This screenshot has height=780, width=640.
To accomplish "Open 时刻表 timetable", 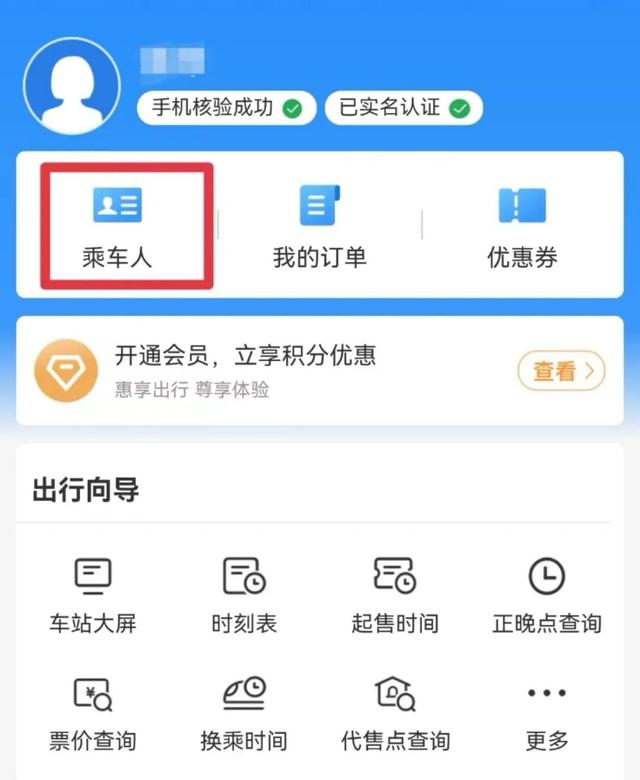I will click(244, 596).
